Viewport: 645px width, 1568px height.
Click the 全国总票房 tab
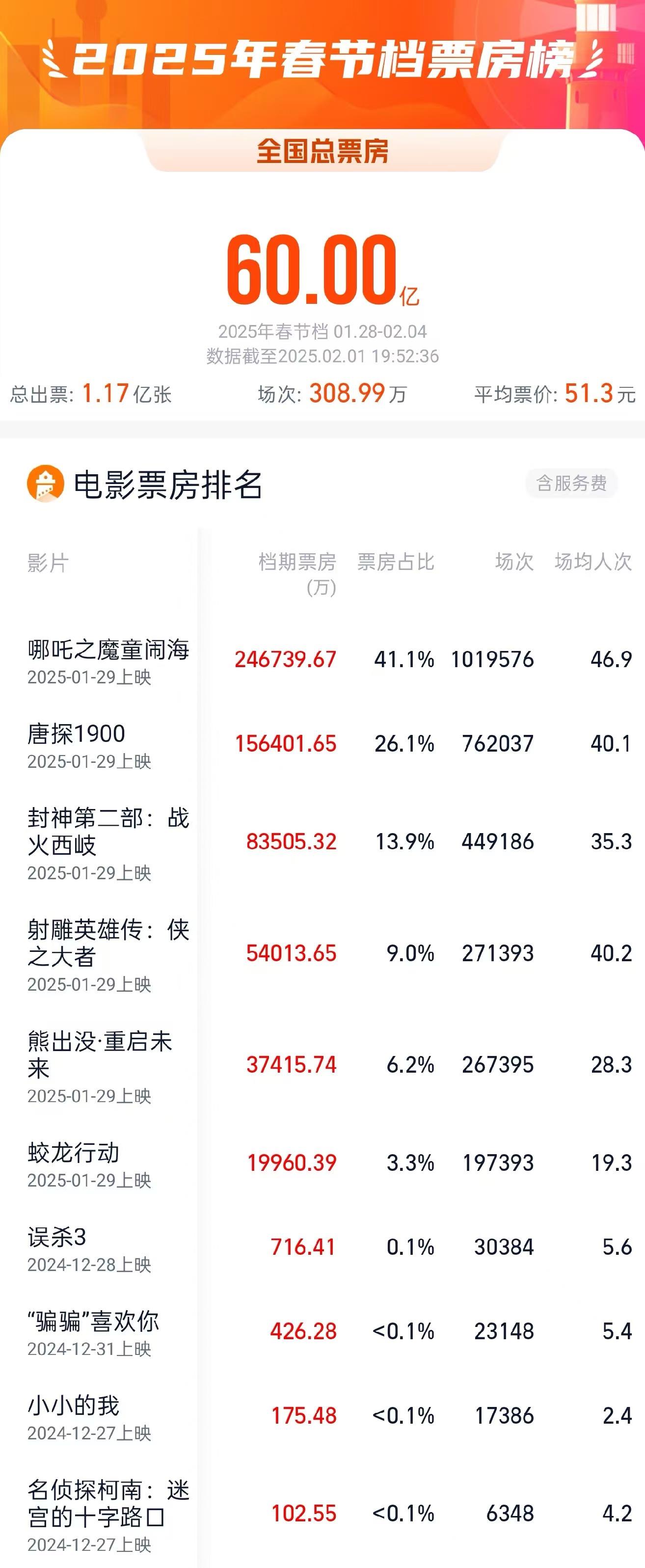[x=322, y=153]
